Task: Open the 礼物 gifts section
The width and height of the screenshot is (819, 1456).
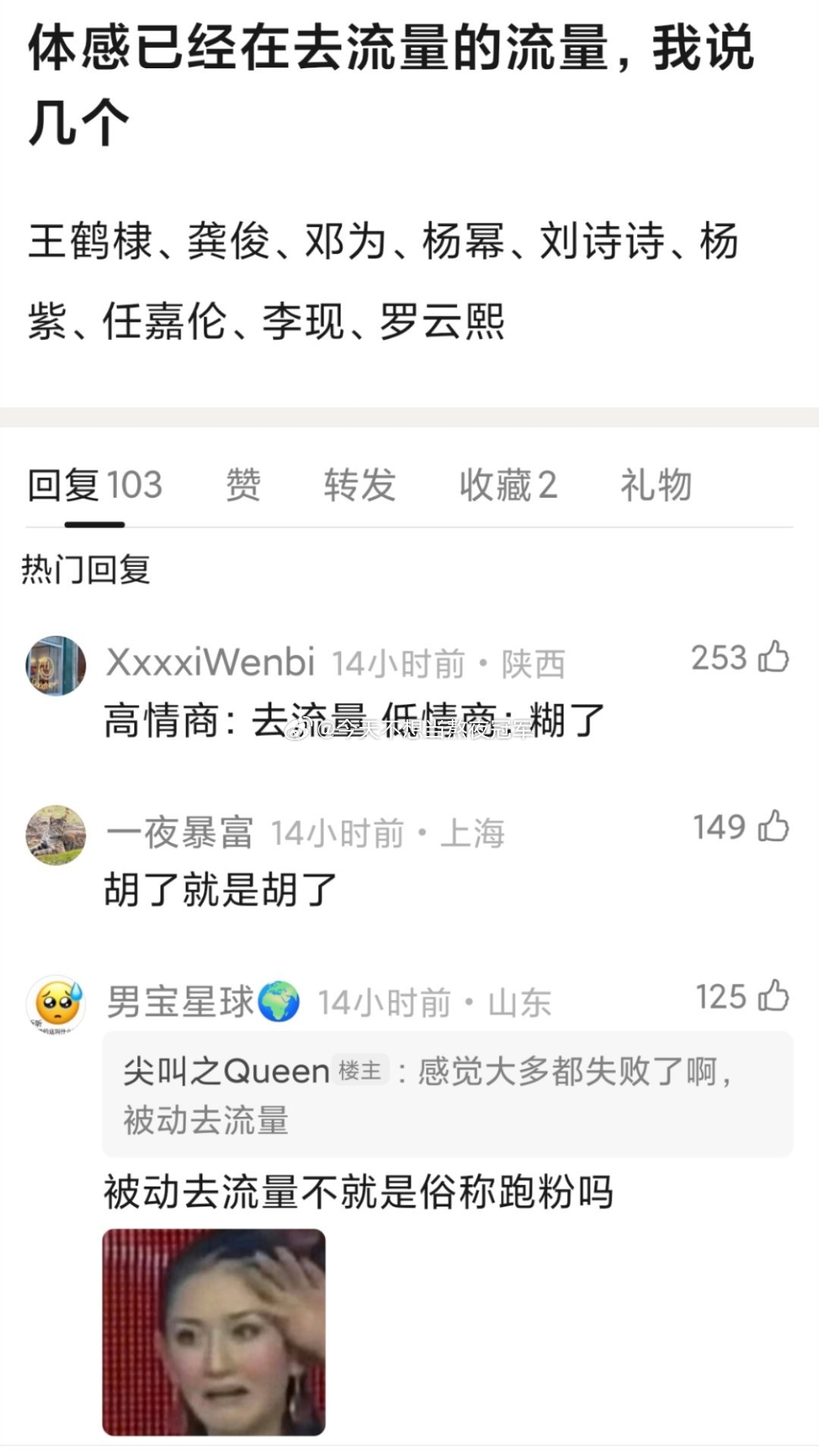Action: point(655,486)
